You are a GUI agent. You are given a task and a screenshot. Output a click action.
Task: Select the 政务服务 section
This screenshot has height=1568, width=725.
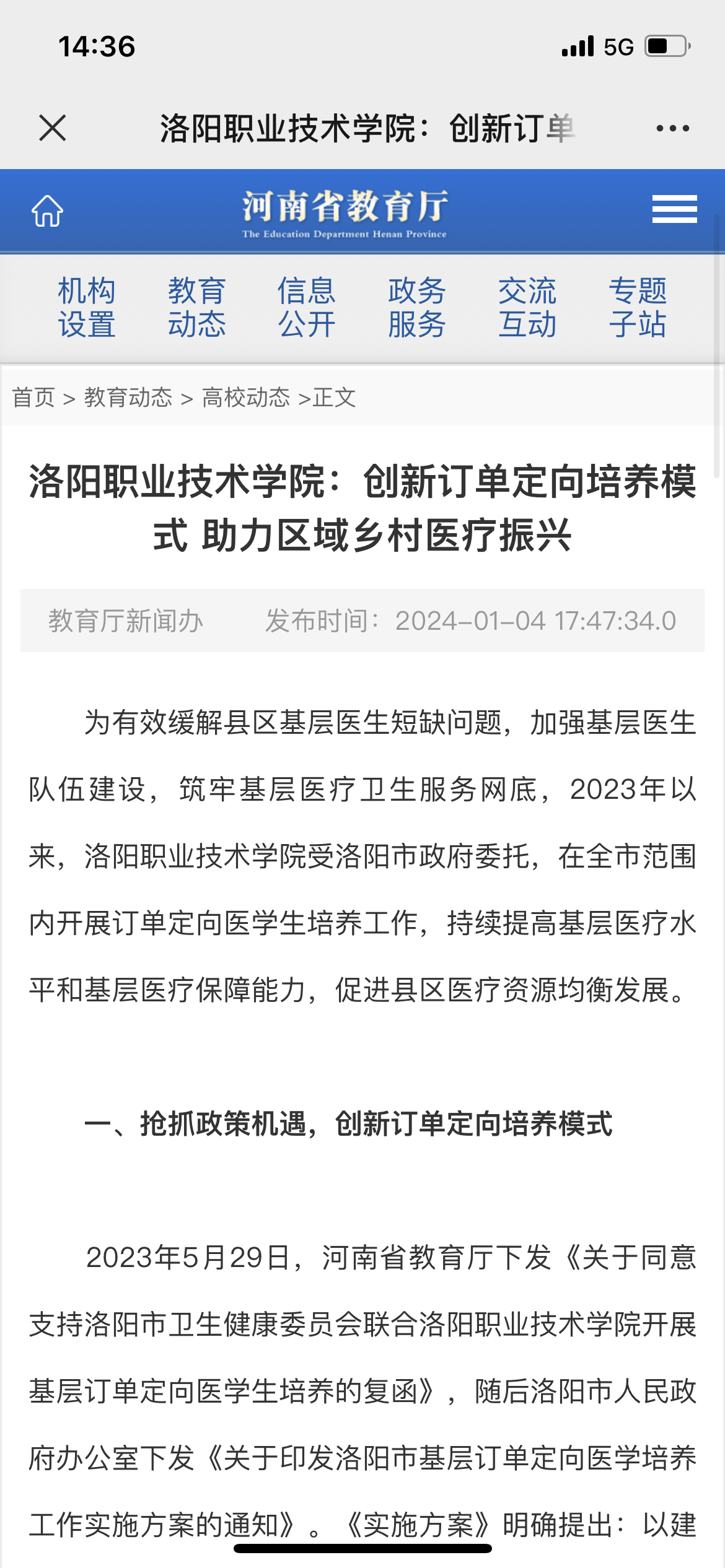click(417, 308)
